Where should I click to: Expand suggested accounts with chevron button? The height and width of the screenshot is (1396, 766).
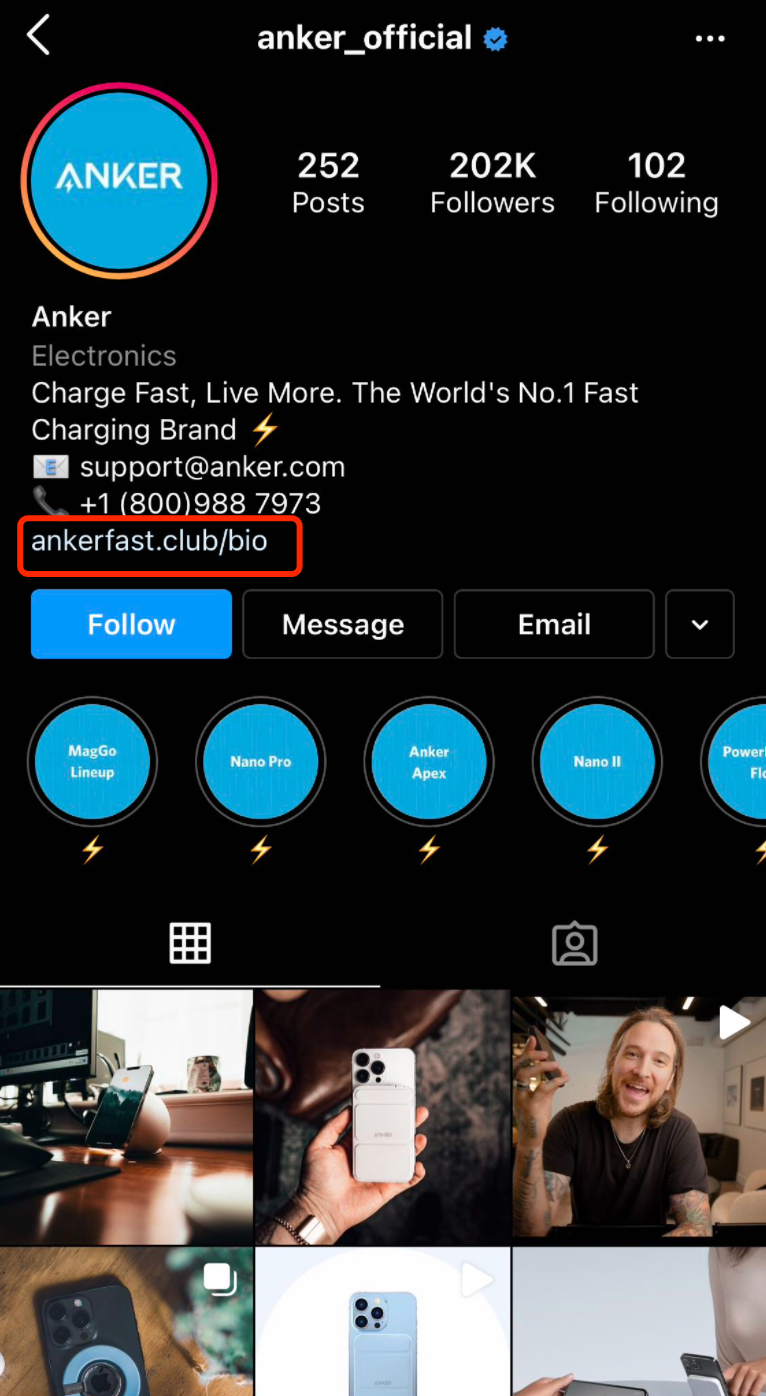pos(700,624)
